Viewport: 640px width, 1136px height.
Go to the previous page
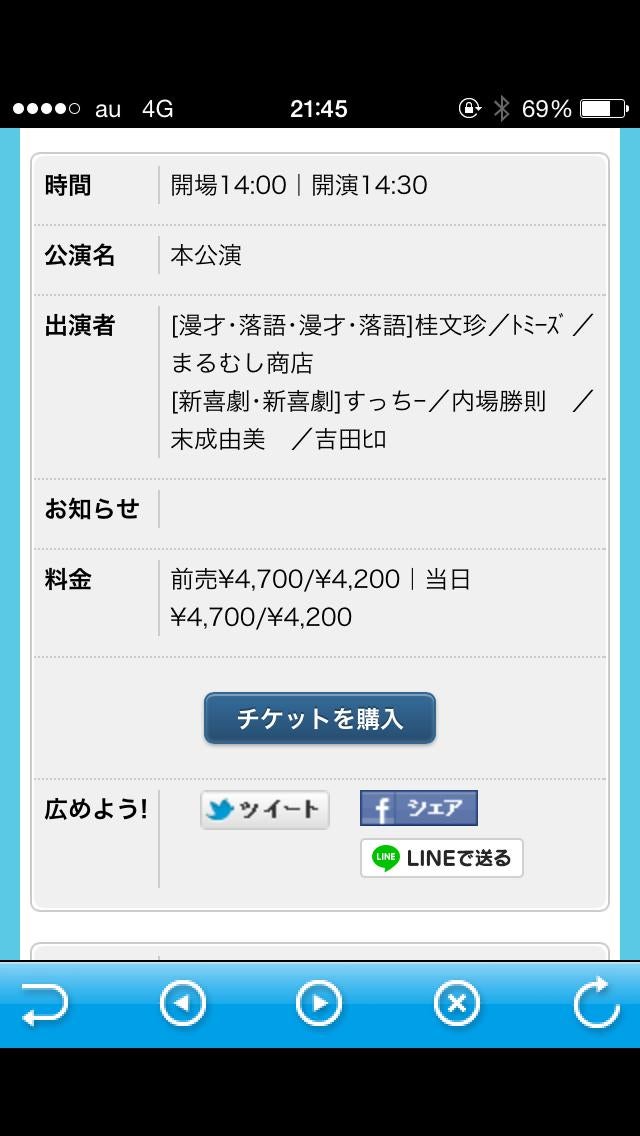183,1004
